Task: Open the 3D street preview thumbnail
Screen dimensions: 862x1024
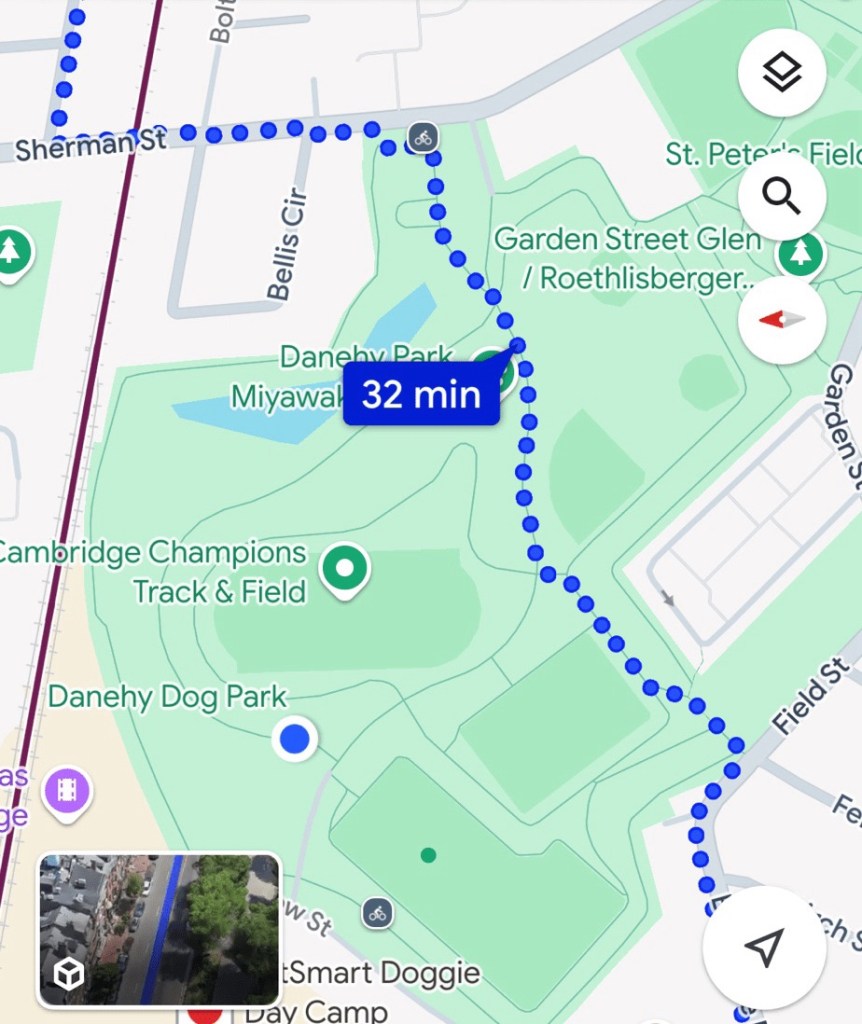Action: [160, 929]
